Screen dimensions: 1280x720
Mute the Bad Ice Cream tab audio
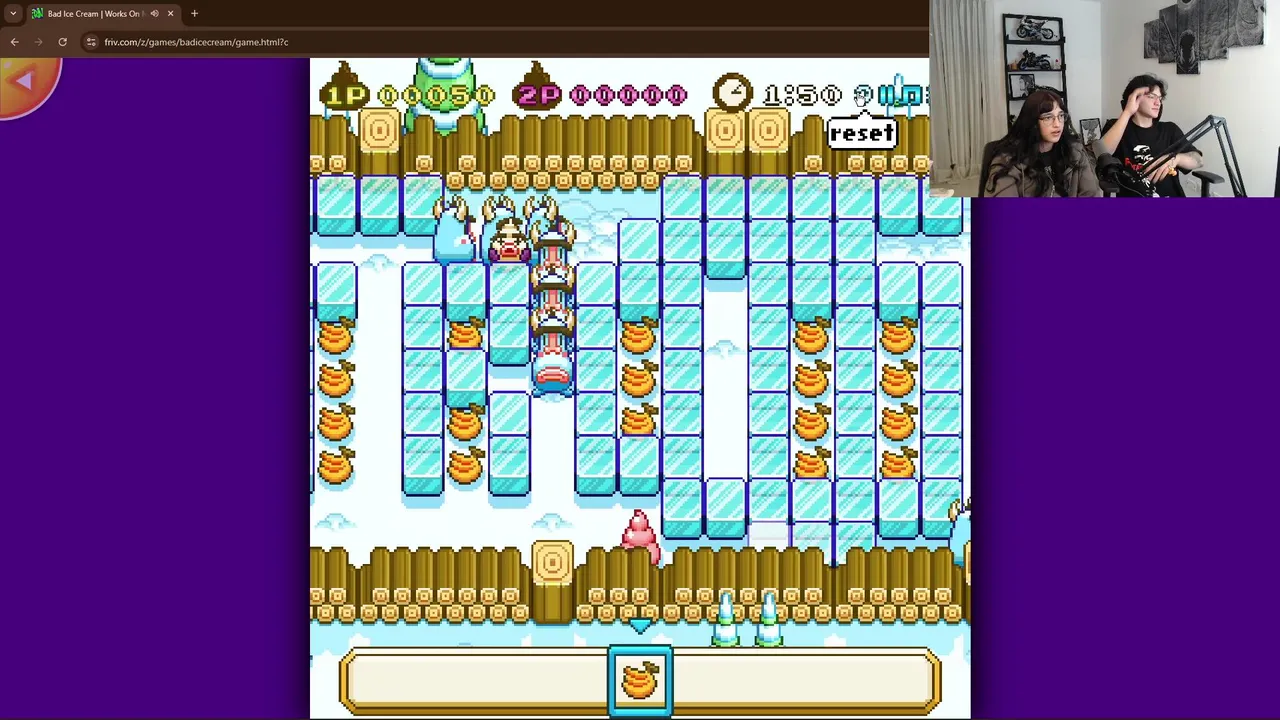coord(154,14)
